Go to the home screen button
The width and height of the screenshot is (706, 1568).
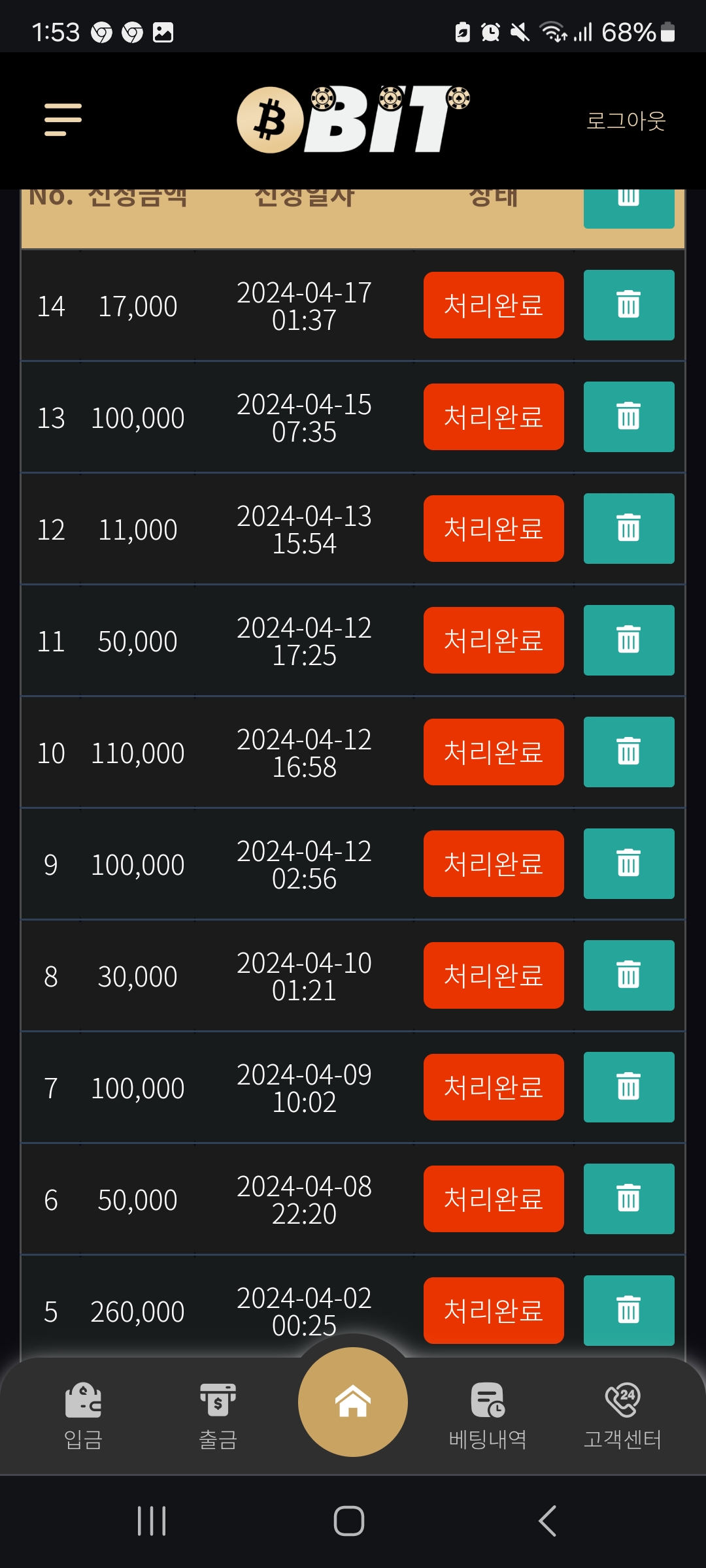353,1402
